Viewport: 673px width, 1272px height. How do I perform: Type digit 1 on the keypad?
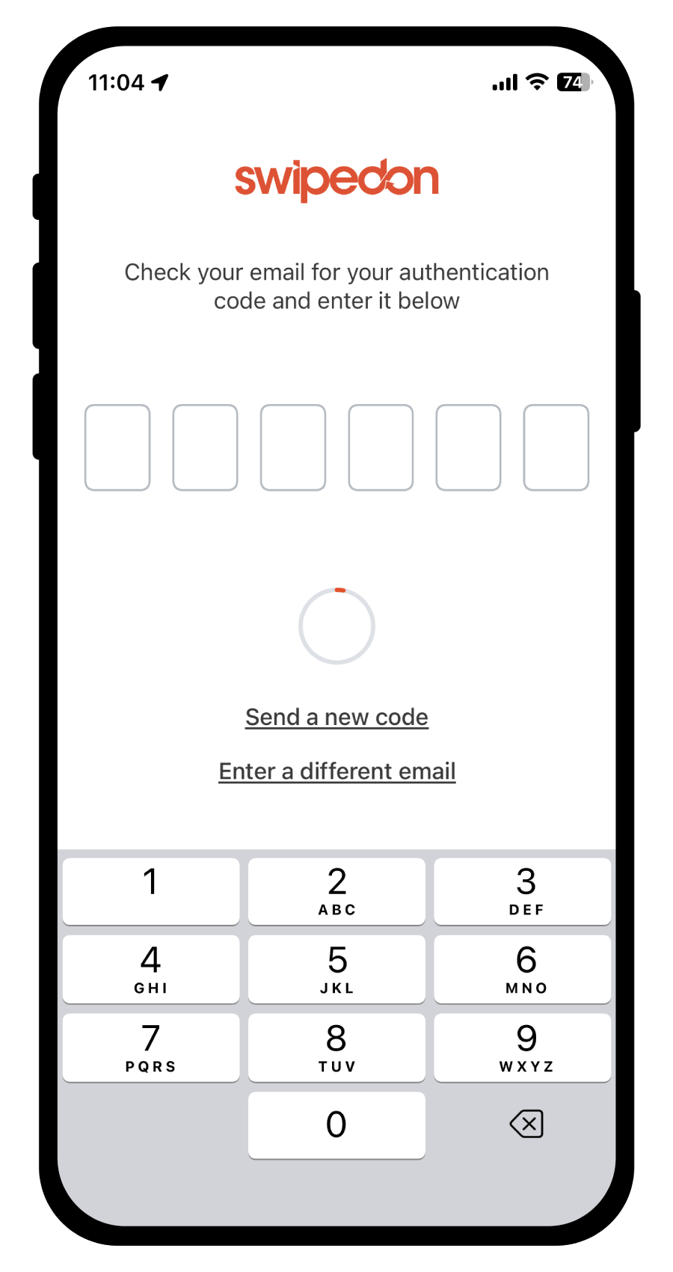pyautogui.click(x=151, y=890)
